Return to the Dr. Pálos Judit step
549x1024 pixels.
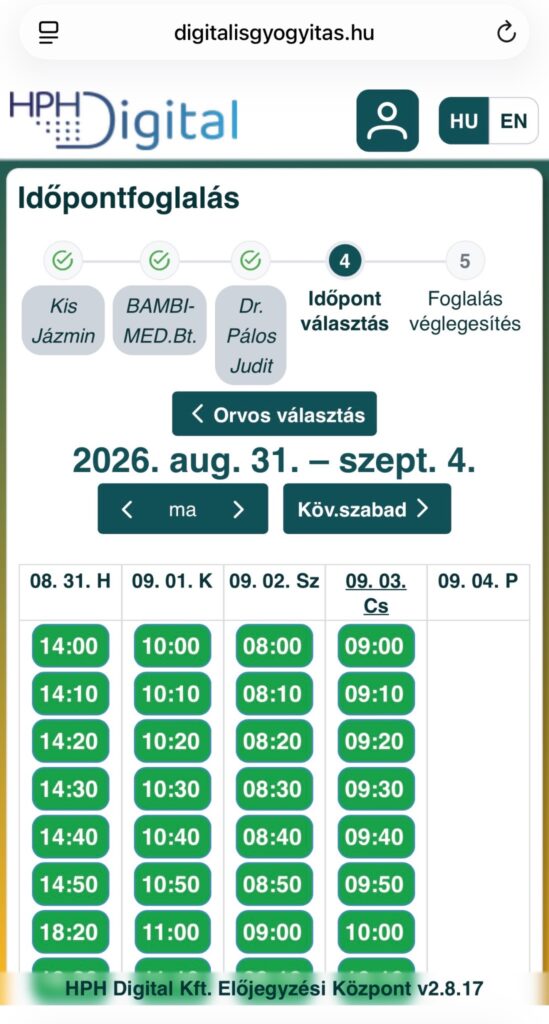[x=251, y=334]
